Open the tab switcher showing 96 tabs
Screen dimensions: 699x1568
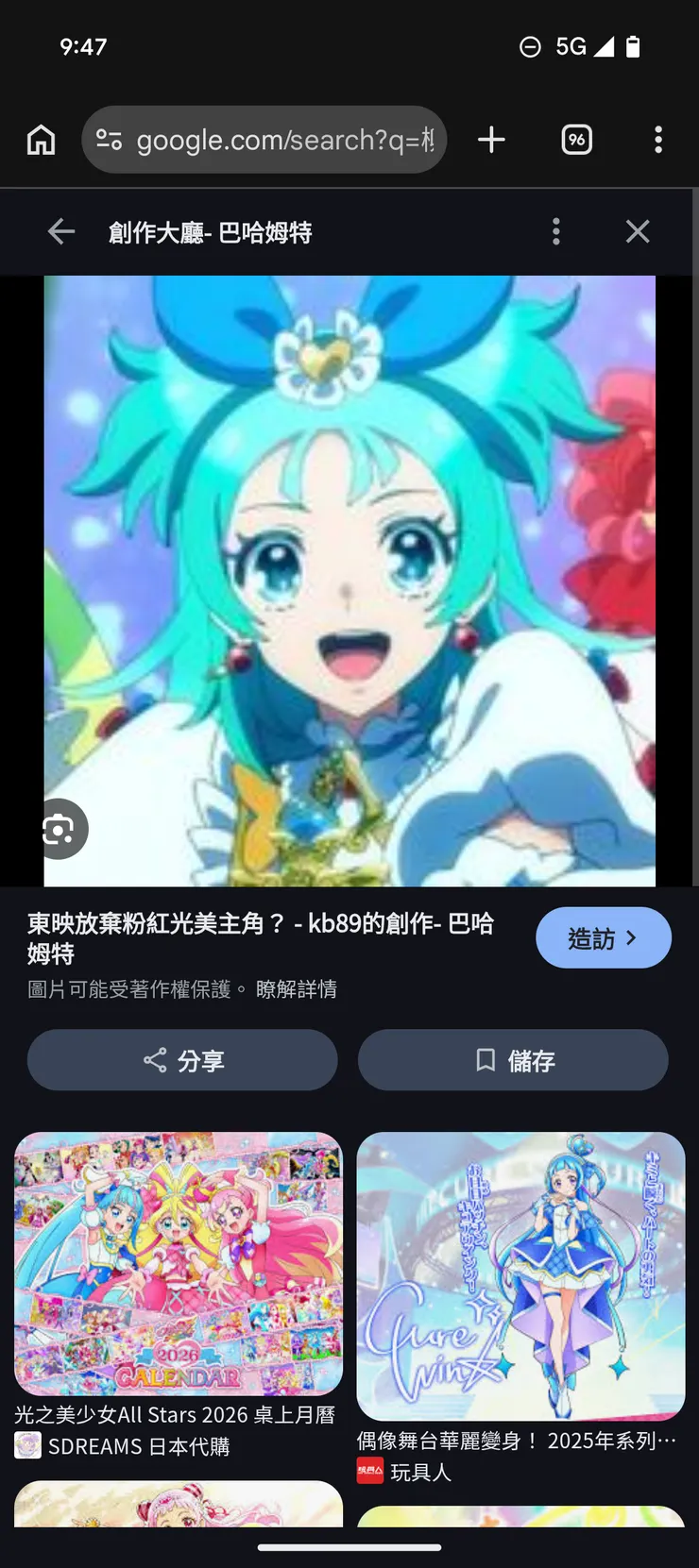tap(576, 139)
